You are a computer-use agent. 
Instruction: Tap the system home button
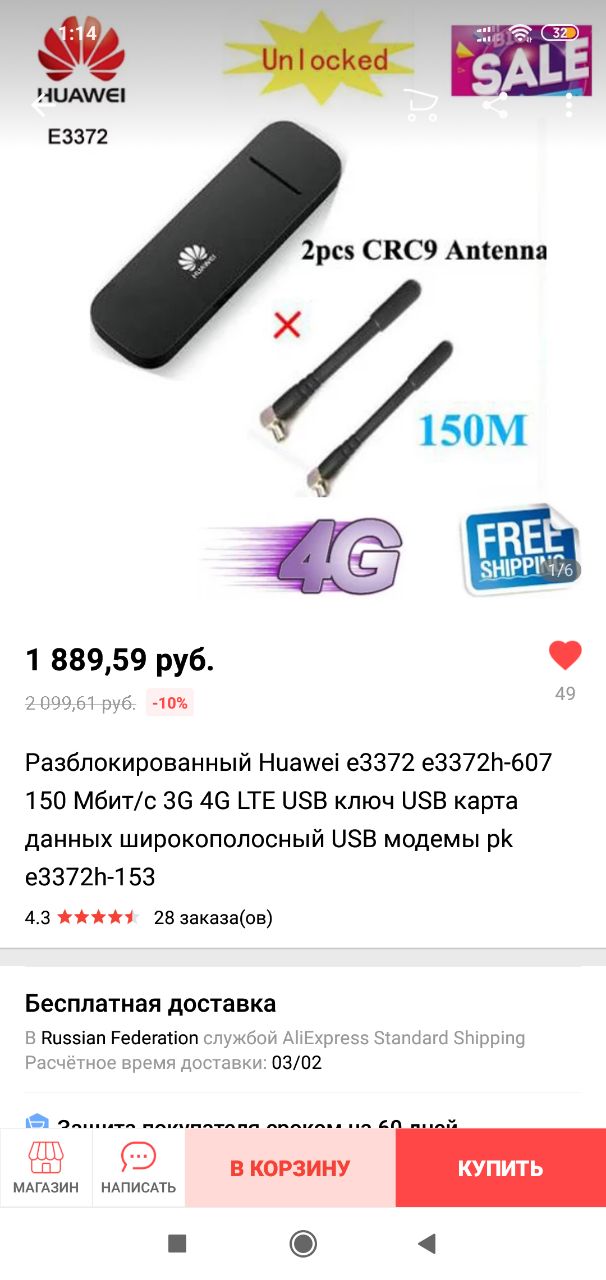(x=303, y=1243)
